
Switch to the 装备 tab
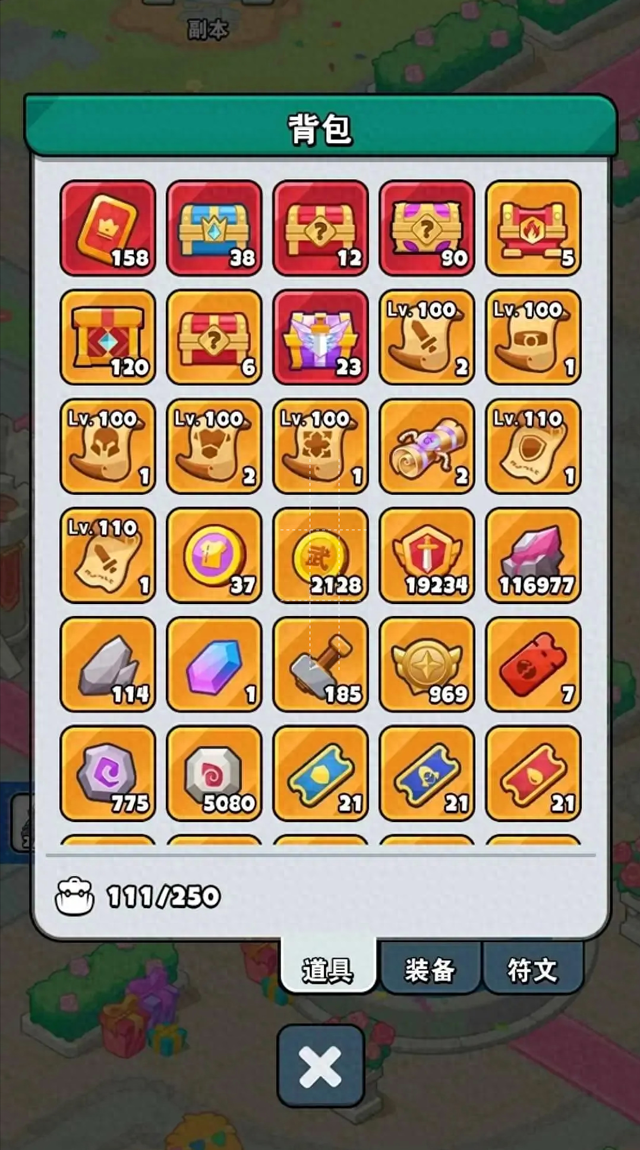(x=430, y=969)
